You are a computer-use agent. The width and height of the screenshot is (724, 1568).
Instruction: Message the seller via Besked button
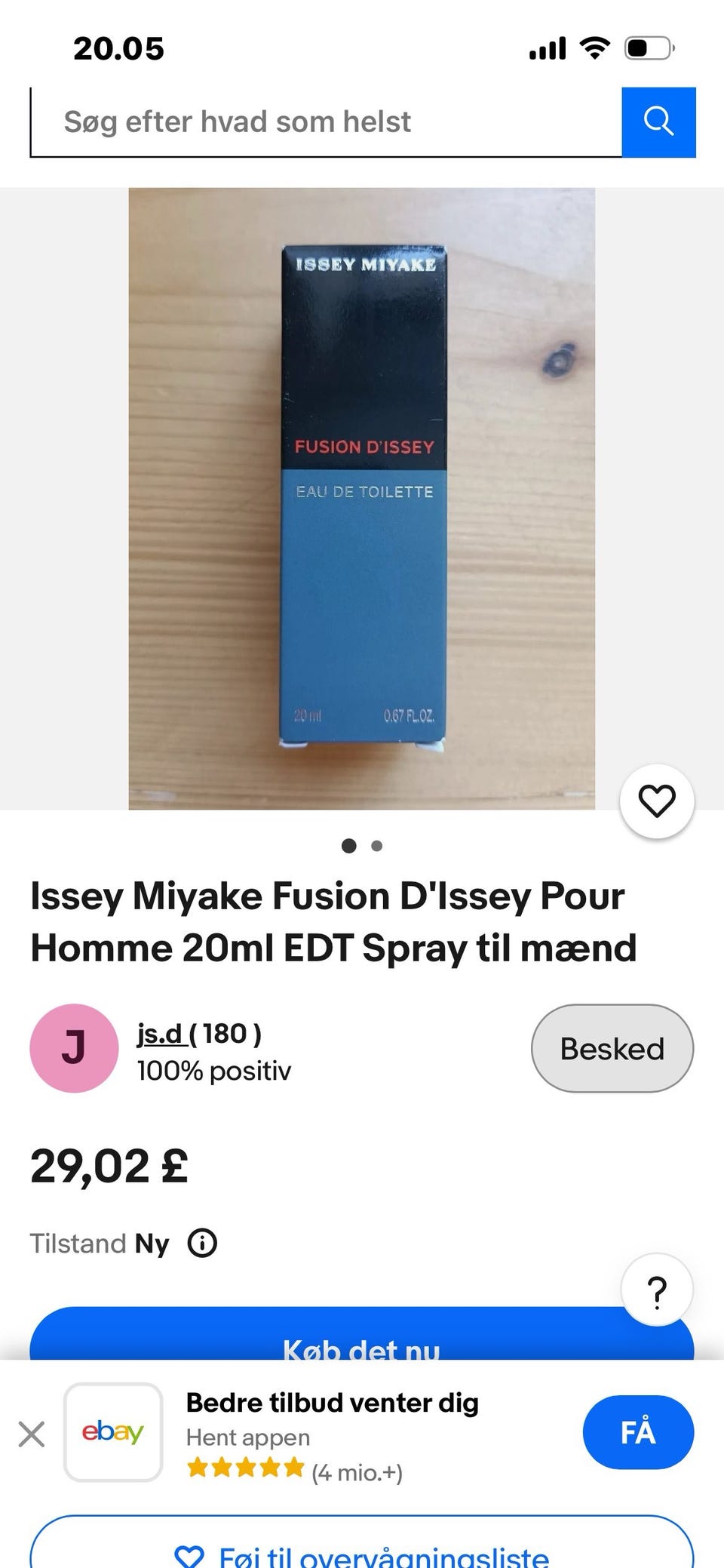[612, 1049]
